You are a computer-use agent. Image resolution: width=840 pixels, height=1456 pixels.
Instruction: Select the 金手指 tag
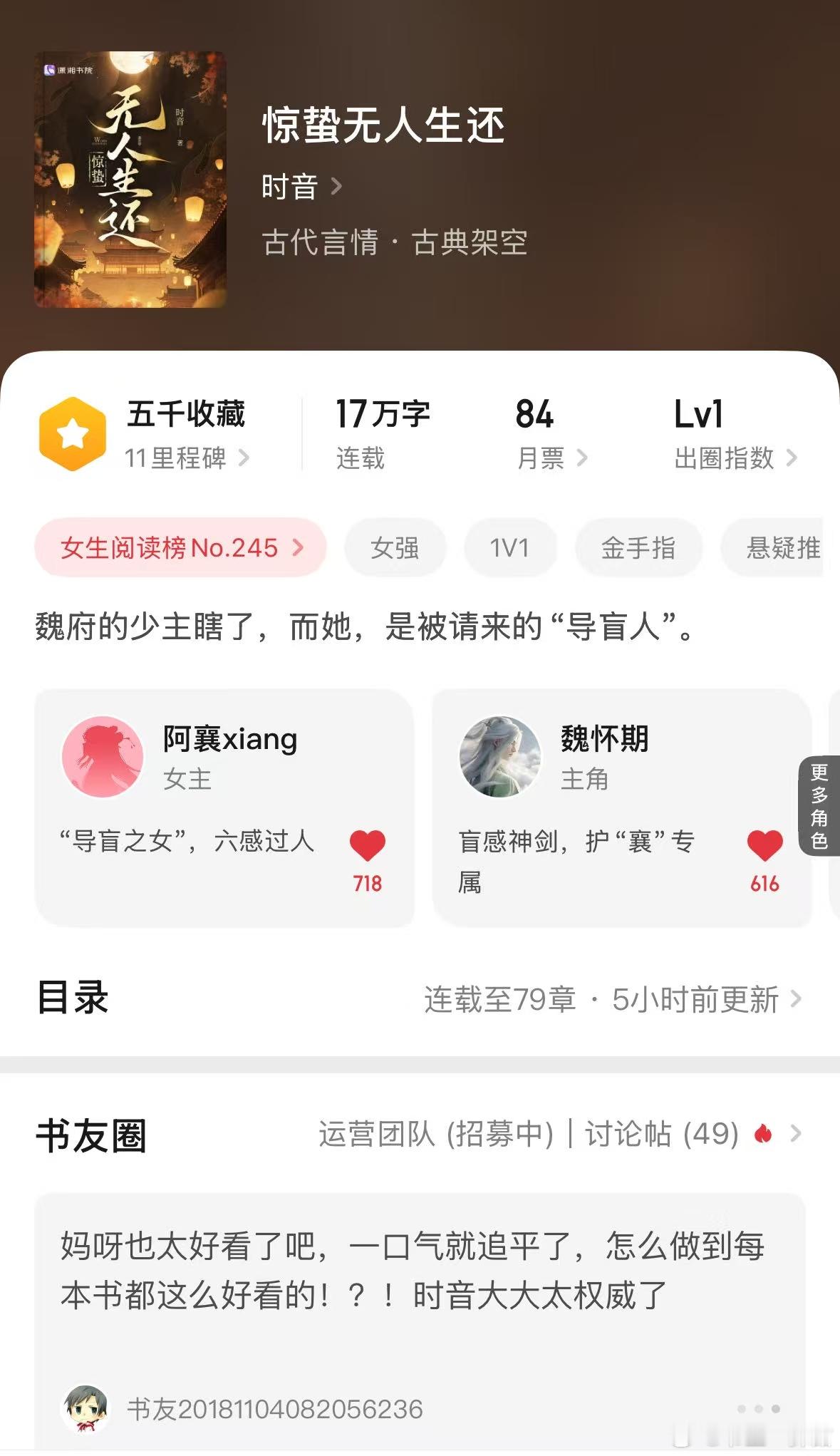pos(638,547)
